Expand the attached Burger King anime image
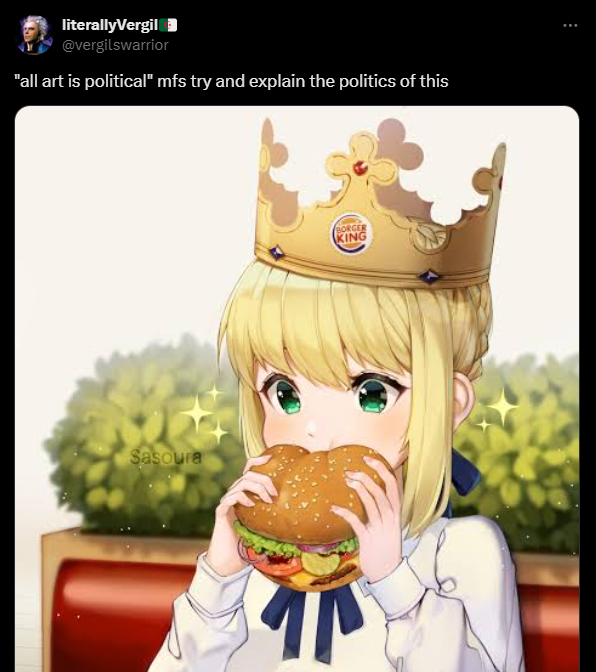This screenshot has width=596, height=672. 297,389
